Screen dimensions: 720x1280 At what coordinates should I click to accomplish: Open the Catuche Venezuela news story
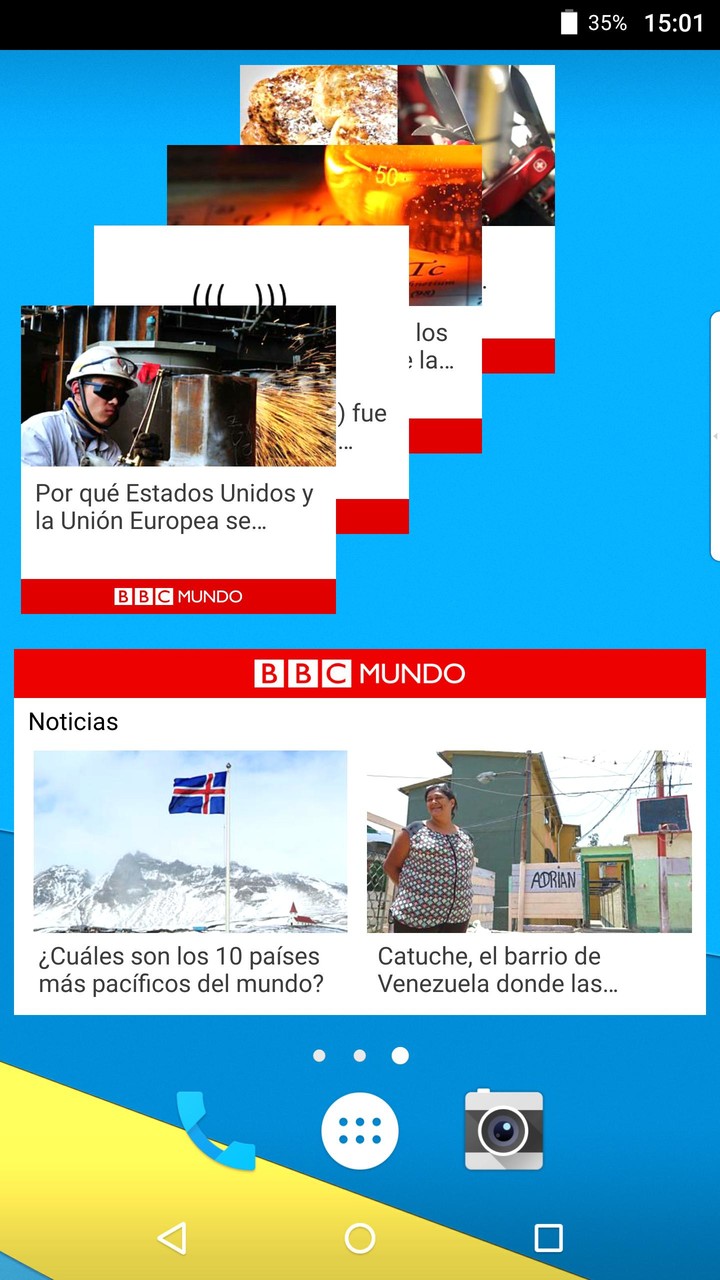click(x=529, y=841)
